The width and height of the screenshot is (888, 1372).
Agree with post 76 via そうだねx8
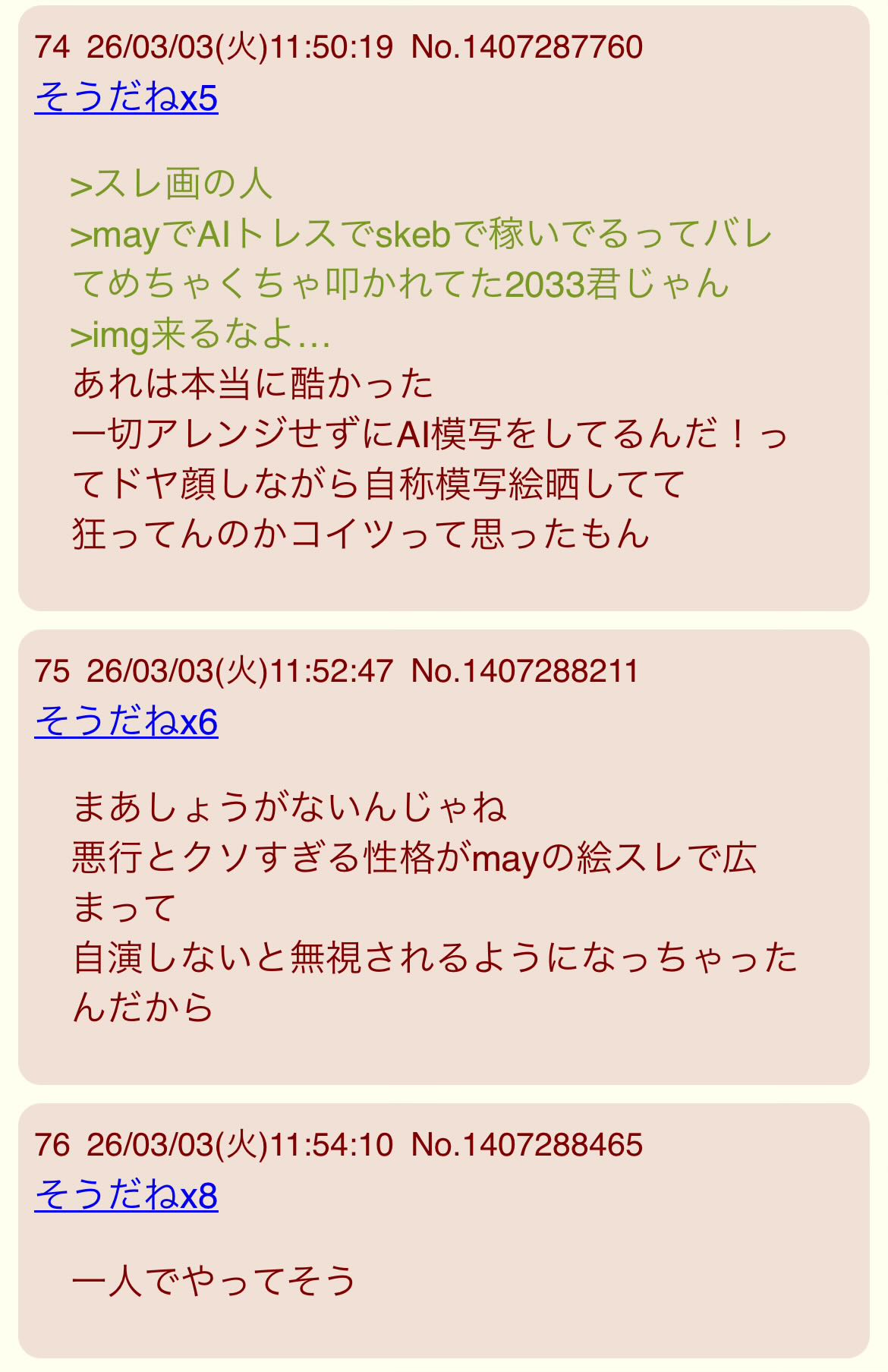pos(126,1196)
